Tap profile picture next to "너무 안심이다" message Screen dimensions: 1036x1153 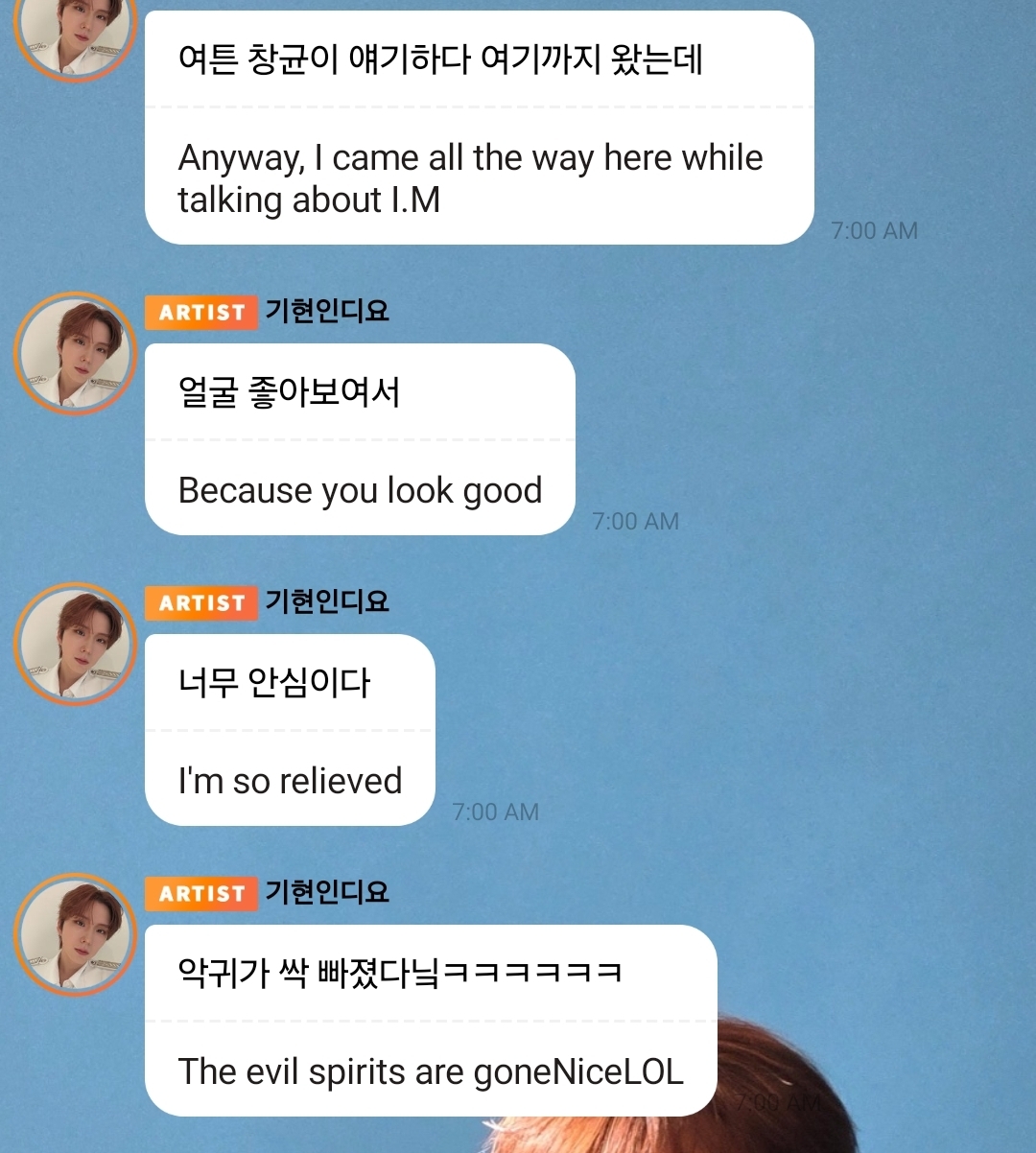click(x=75, y=645)
